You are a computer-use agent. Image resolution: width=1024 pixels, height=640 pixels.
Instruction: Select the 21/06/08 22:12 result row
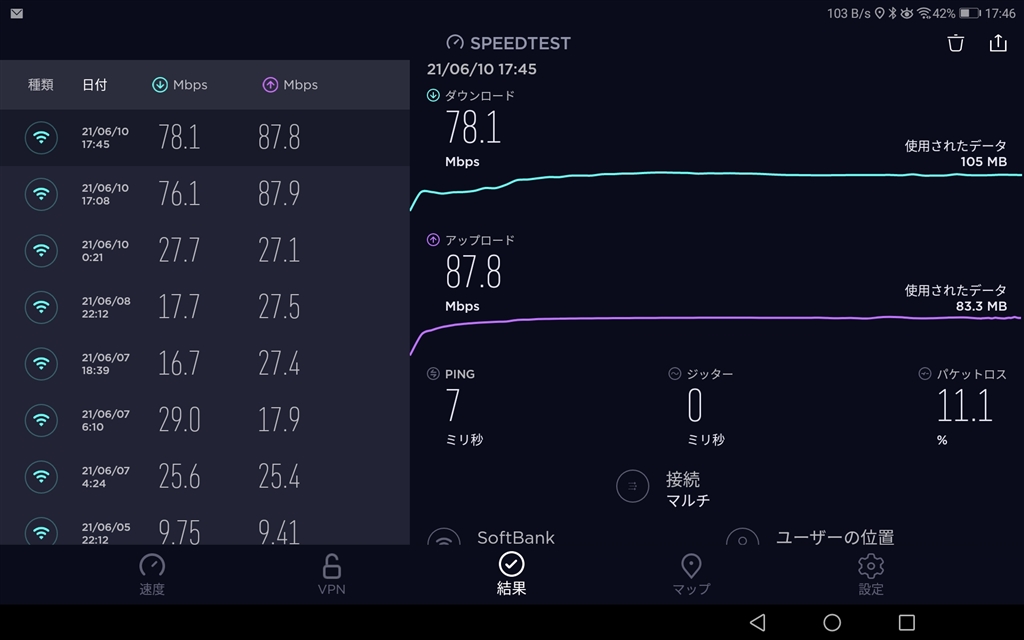click(205, 307)
